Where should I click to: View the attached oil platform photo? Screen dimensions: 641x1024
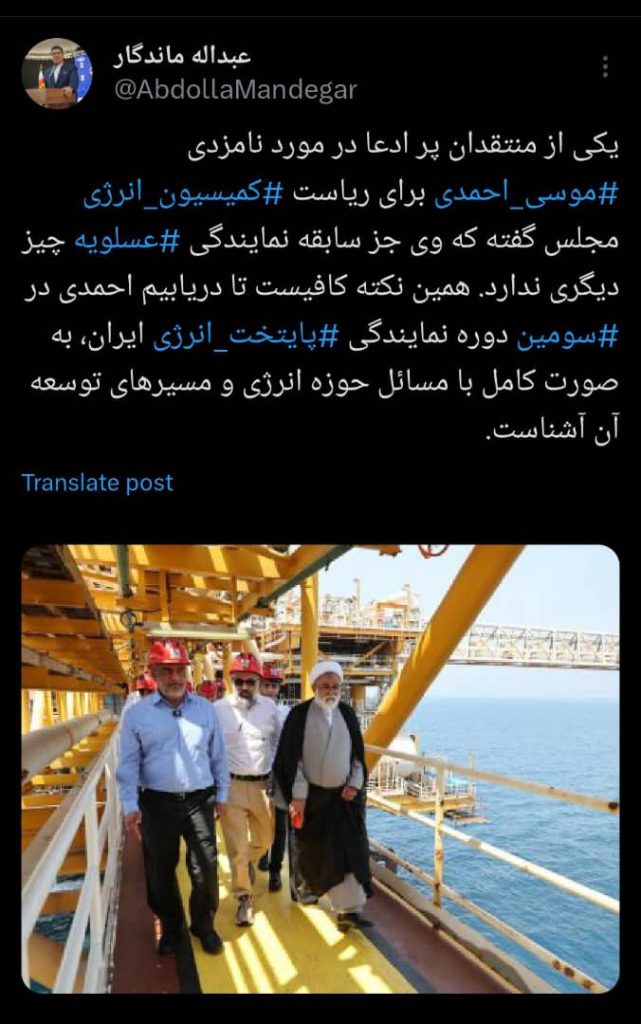(x=320, y=768)
